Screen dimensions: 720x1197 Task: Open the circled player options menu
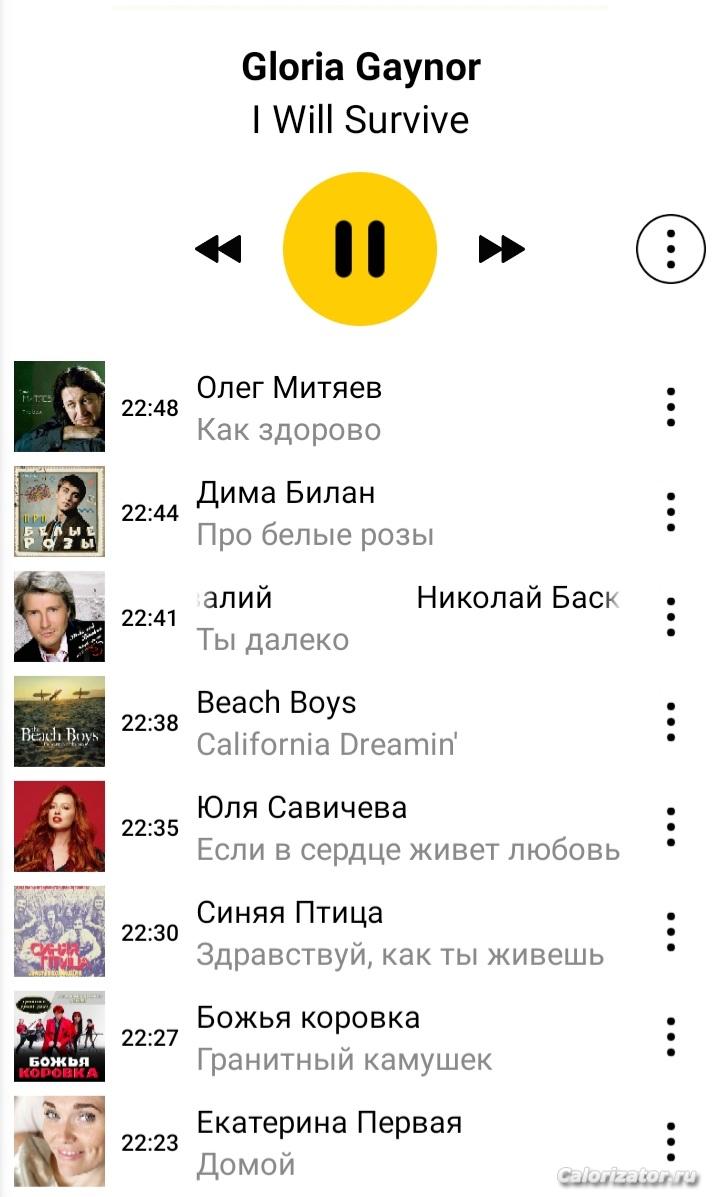click(x=670, y=249)
